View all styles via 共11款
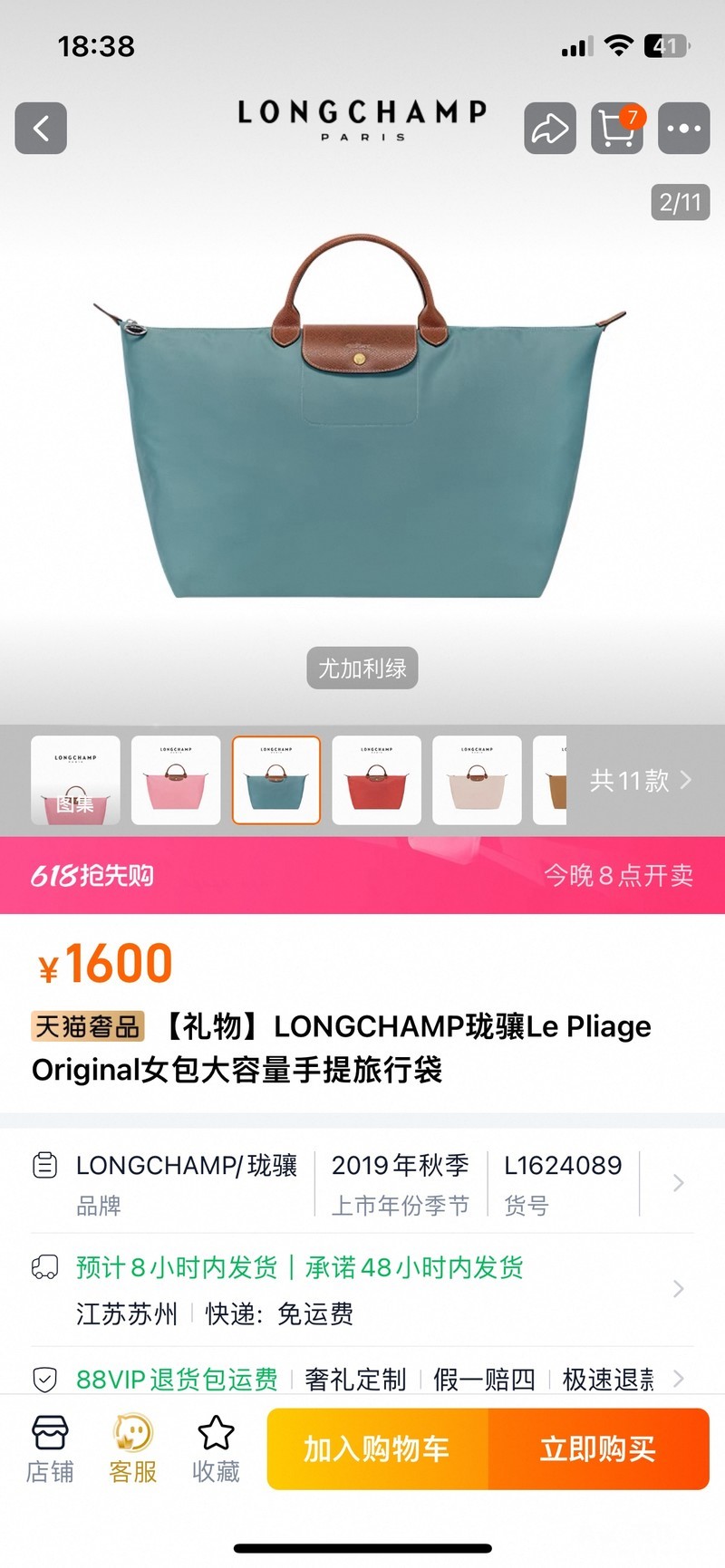 click(x=640, y=780)
